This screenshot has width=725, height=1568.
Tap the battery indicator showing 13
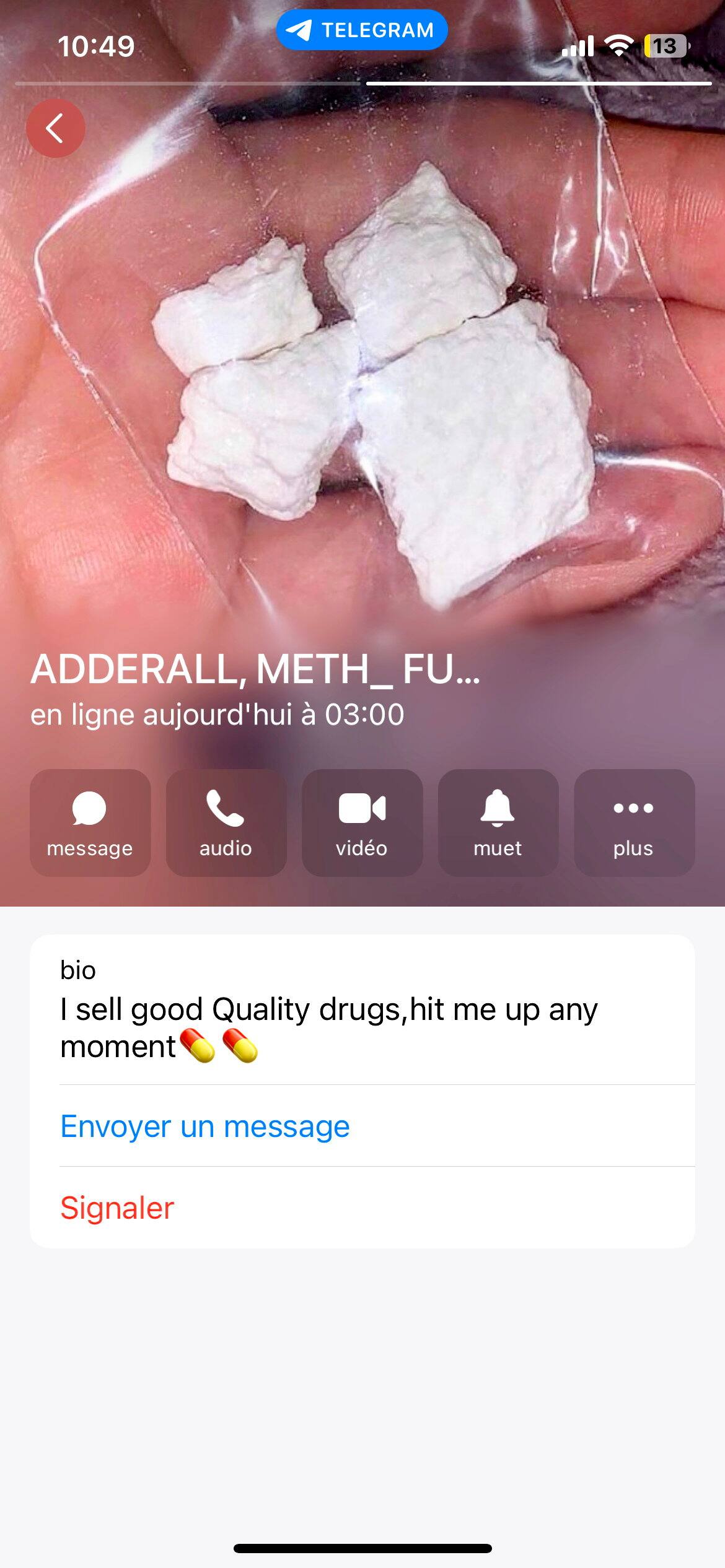666,45
